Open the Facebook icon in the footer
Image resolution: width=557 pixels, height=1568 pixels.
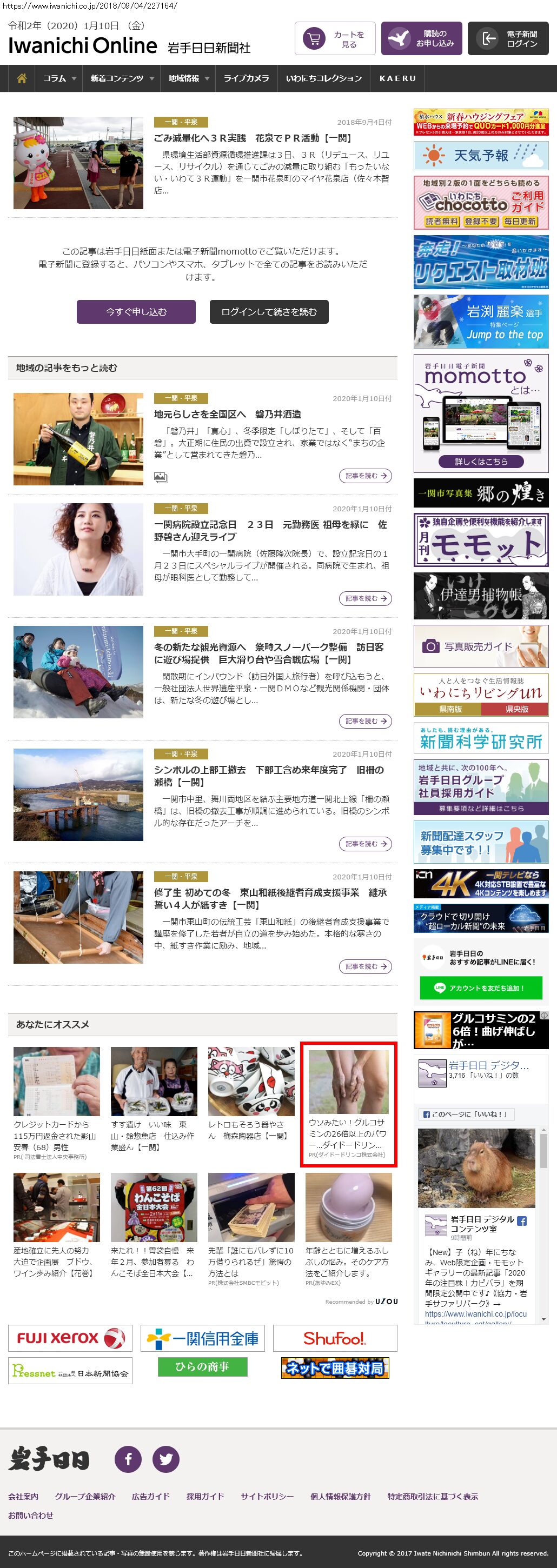129,1459
